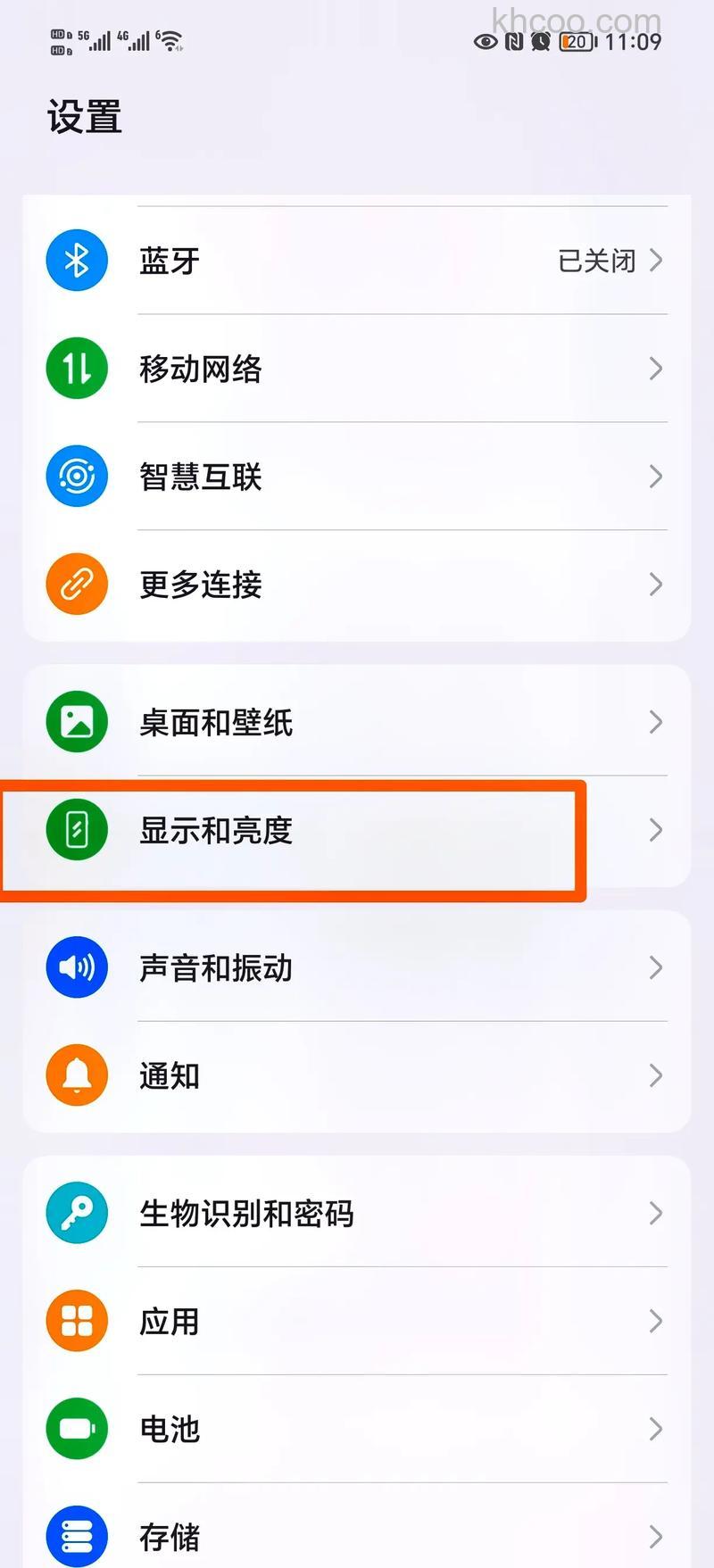Tap the 移动网络 mobile network icon

click(x=77, y=368)
